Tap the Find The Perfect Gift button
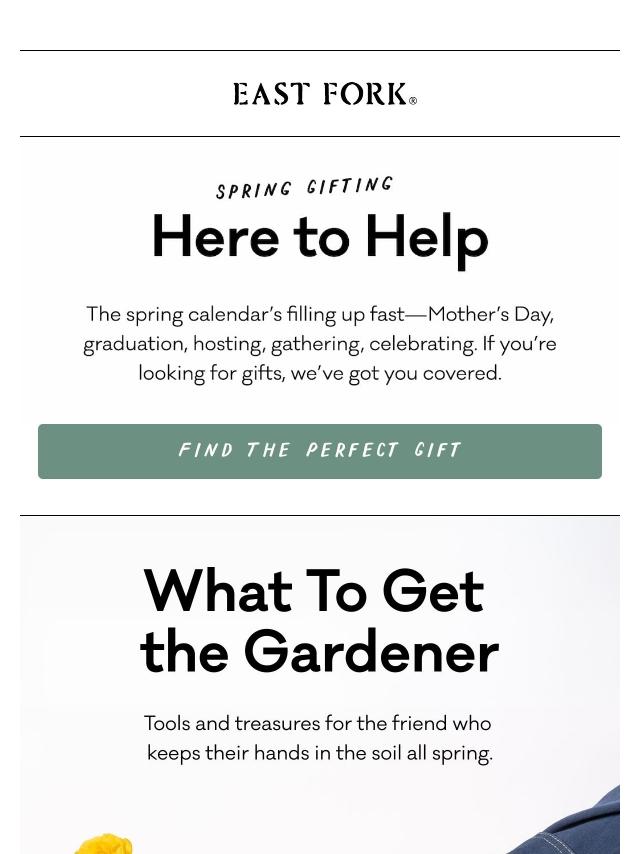Screen dimensions: 640x854 (320, 451)
